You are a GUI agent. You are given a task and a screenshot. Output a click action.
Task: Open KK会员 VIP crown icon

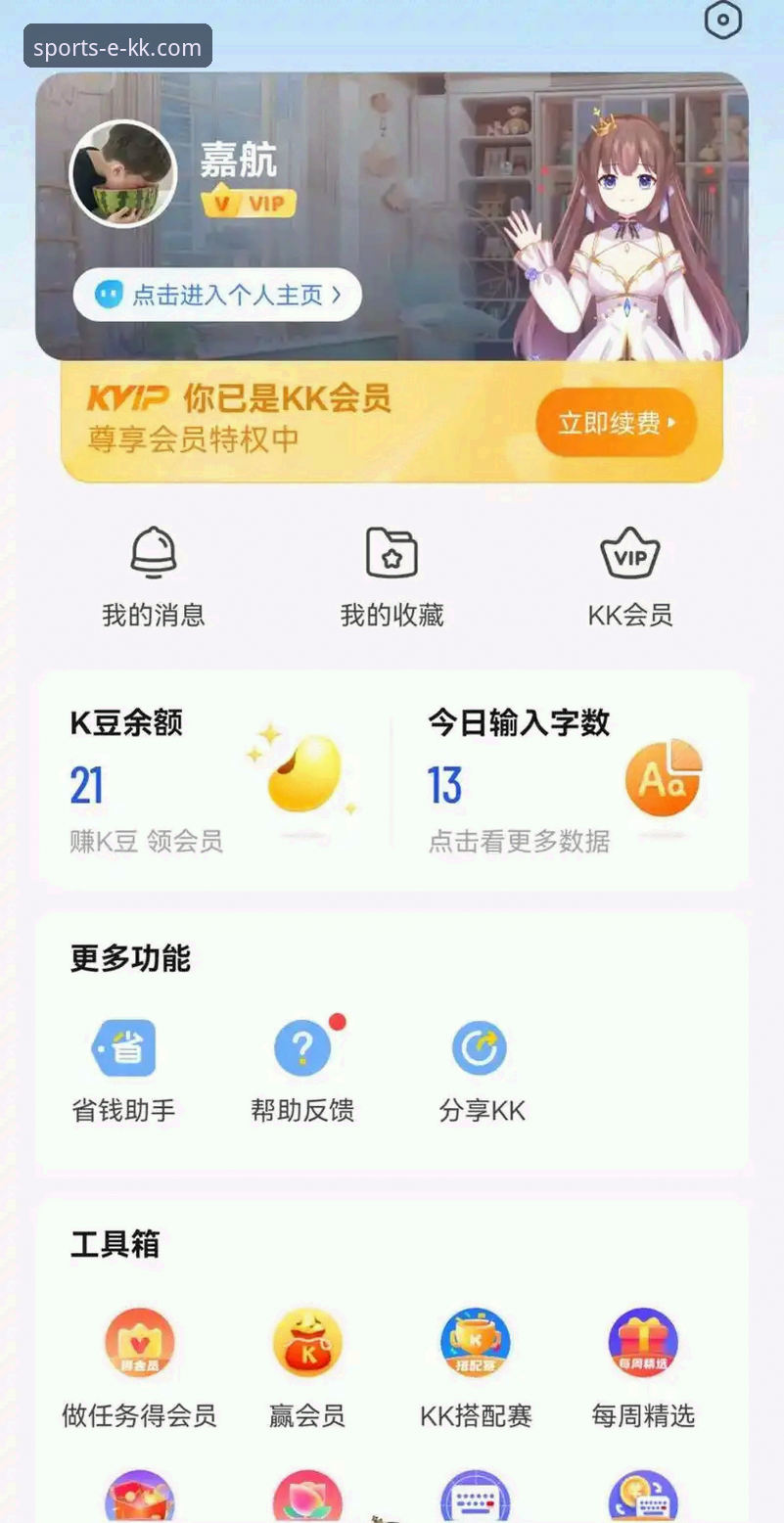tap(629, 554)
